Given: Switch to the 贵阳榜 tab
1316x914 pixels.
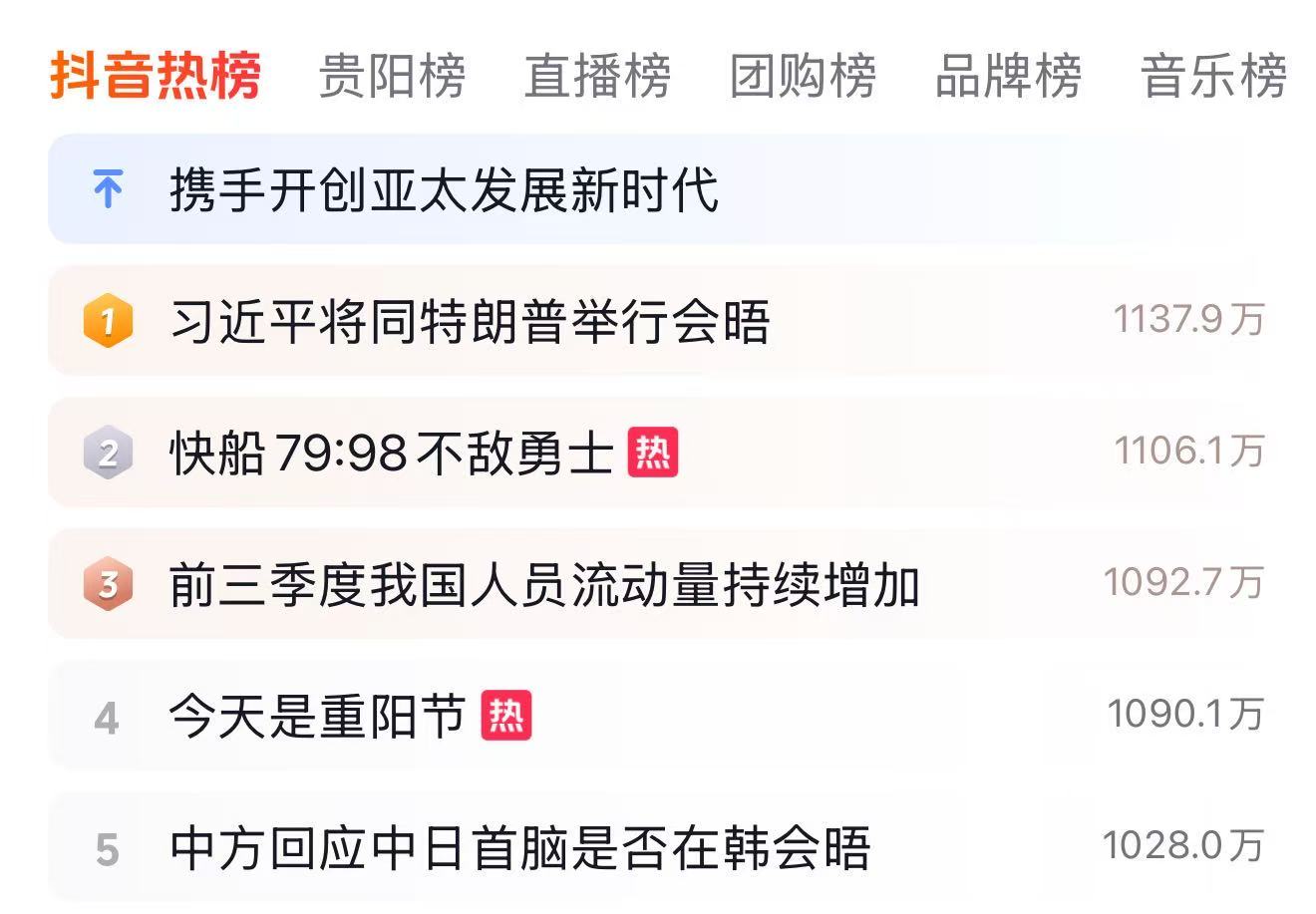Looking at the screenshot, I should point(392,77).
